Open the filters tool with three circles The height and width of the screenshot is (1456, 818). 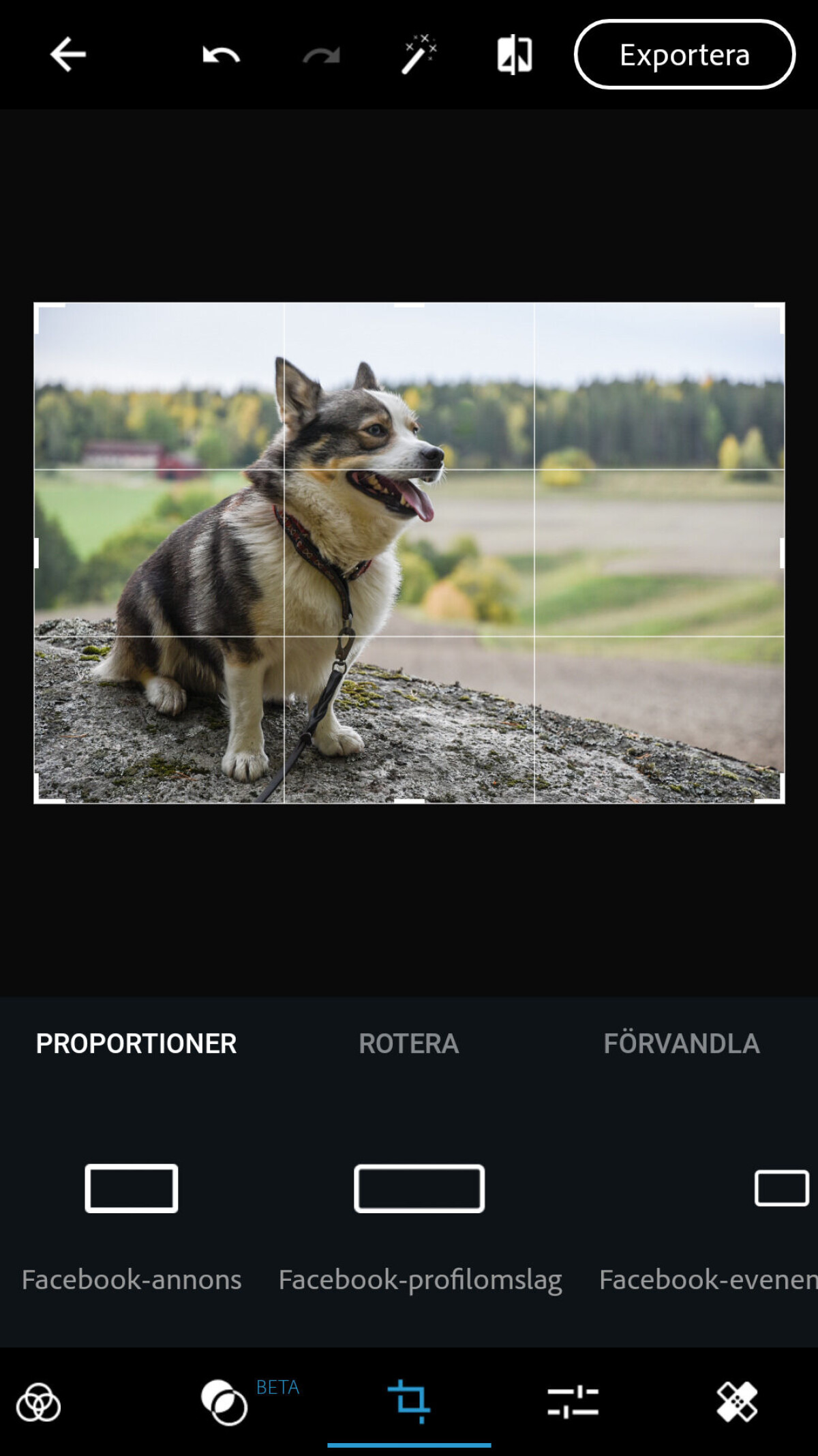(x=39, y=1402)
